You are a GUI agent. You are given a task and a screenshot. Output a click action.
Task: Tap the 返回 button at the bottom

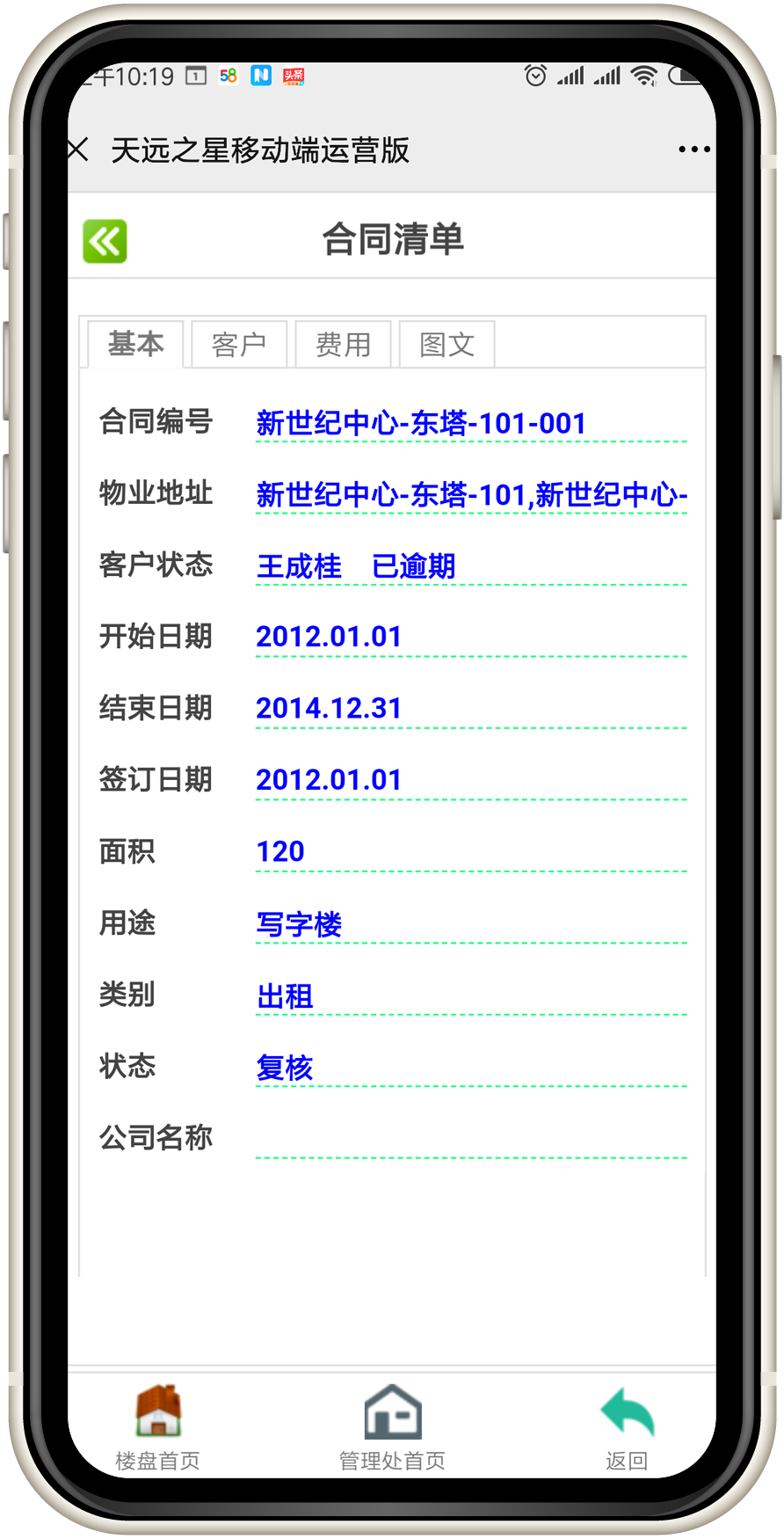click(627, 1428)
